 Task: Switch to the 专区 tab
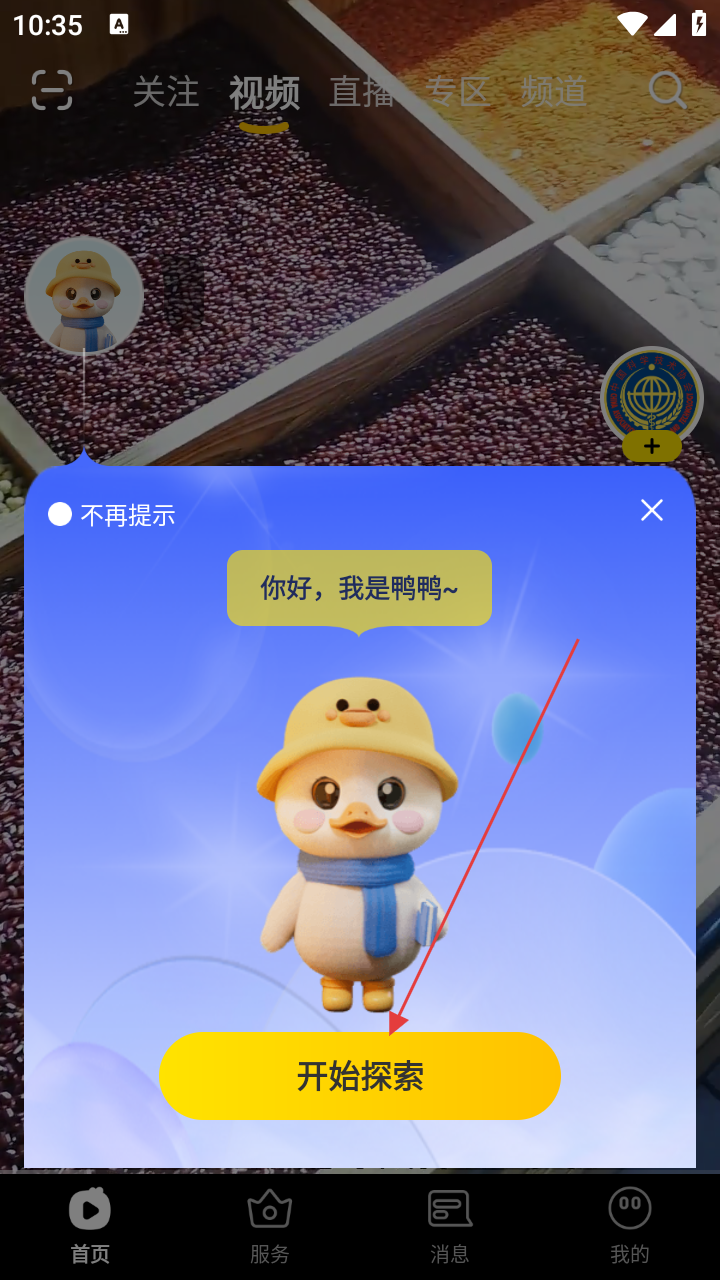pyautogui.click(x=457, y=92)
